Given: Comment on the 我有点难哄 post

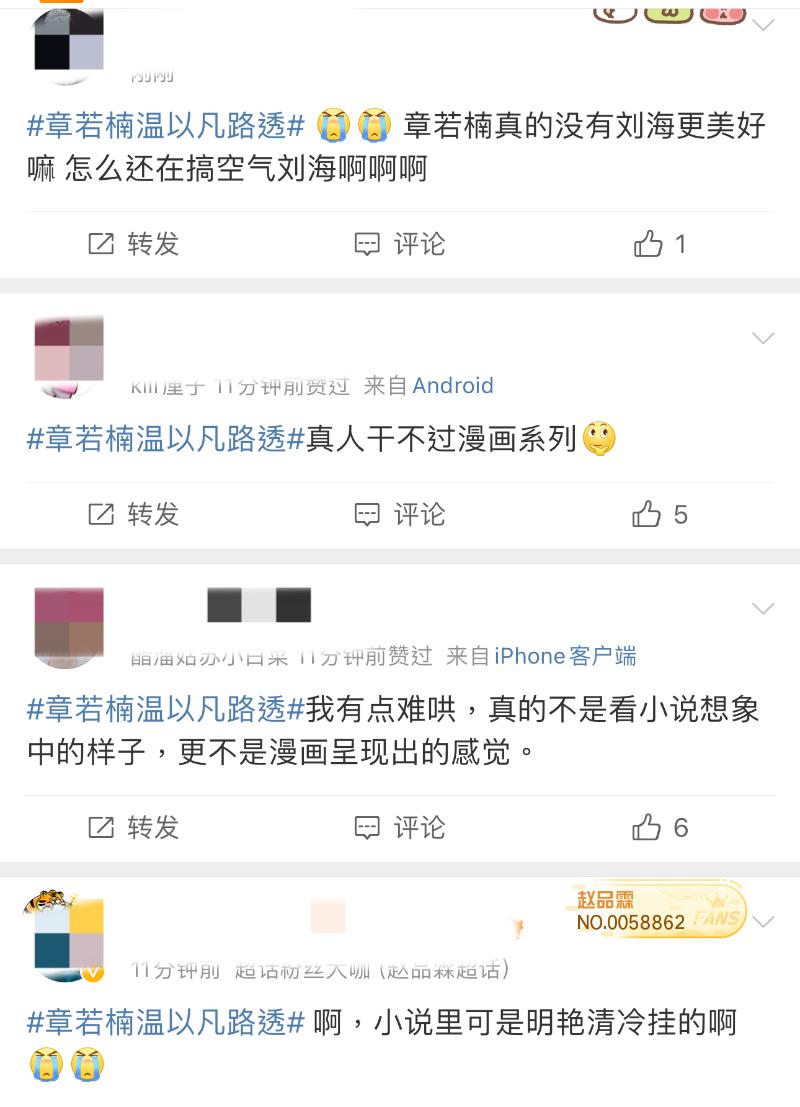Looking at the screenshot, I should tap(400, 827).
